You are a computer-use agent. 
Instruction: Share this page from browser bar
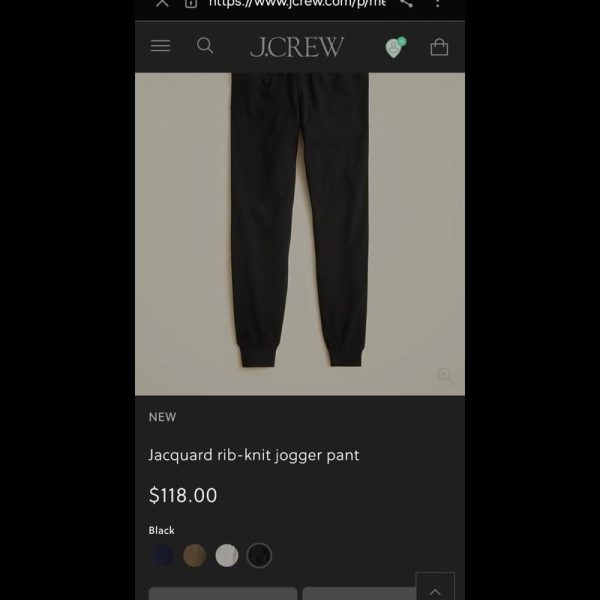[x=406, y=3]
